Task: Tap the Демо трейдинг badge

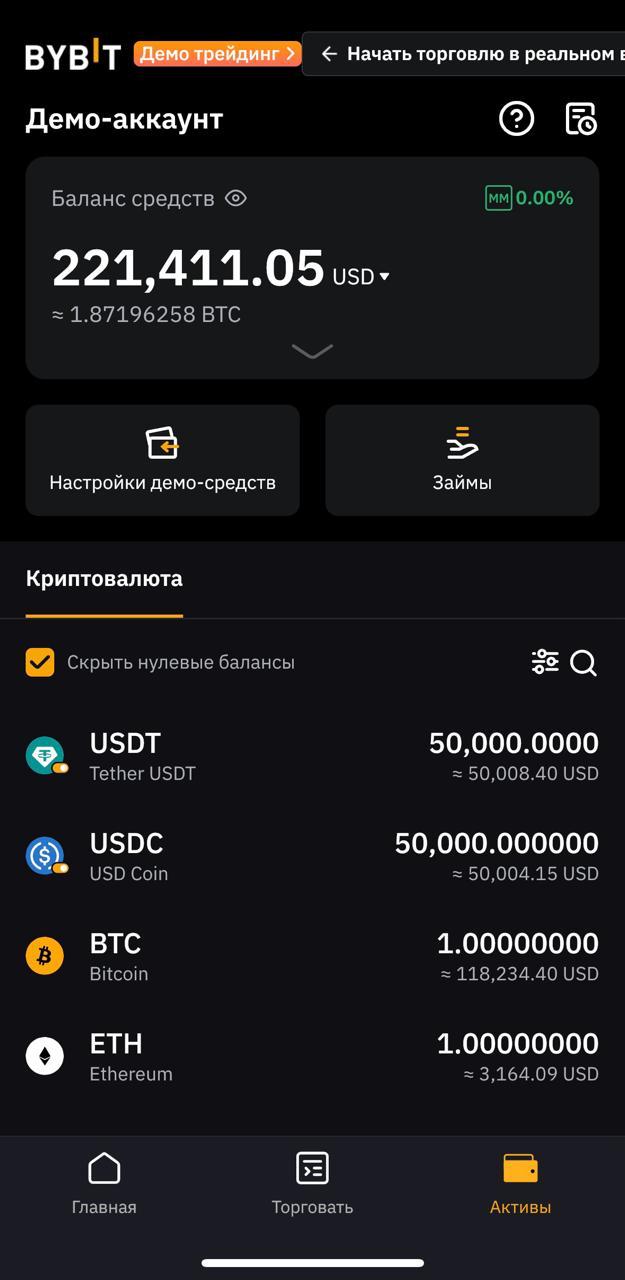Action: [217, 54]
